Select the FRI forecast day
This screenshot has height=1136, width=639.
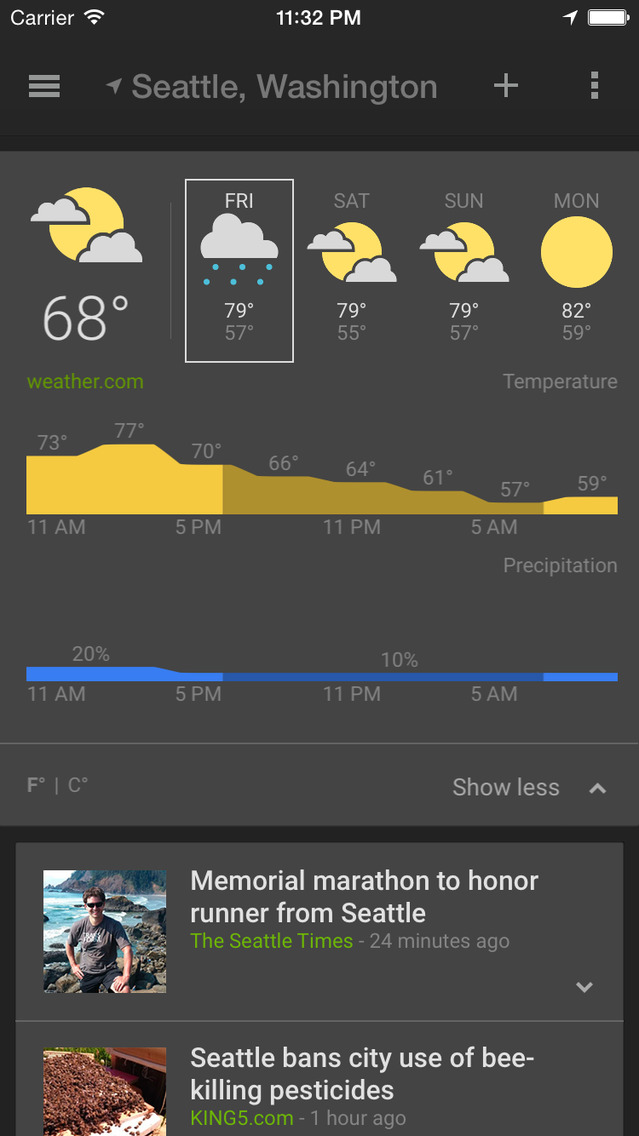(x=239, y=270)
